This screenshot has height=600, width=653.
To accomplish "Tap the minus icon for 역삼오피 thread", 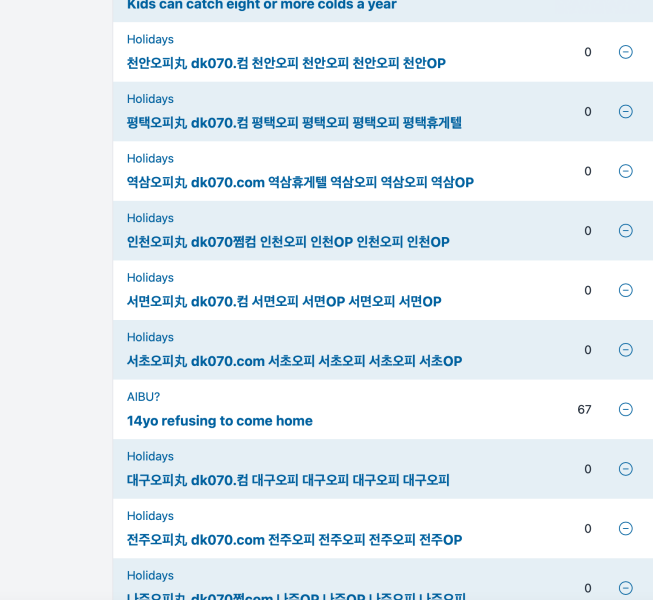I will 626,171.
